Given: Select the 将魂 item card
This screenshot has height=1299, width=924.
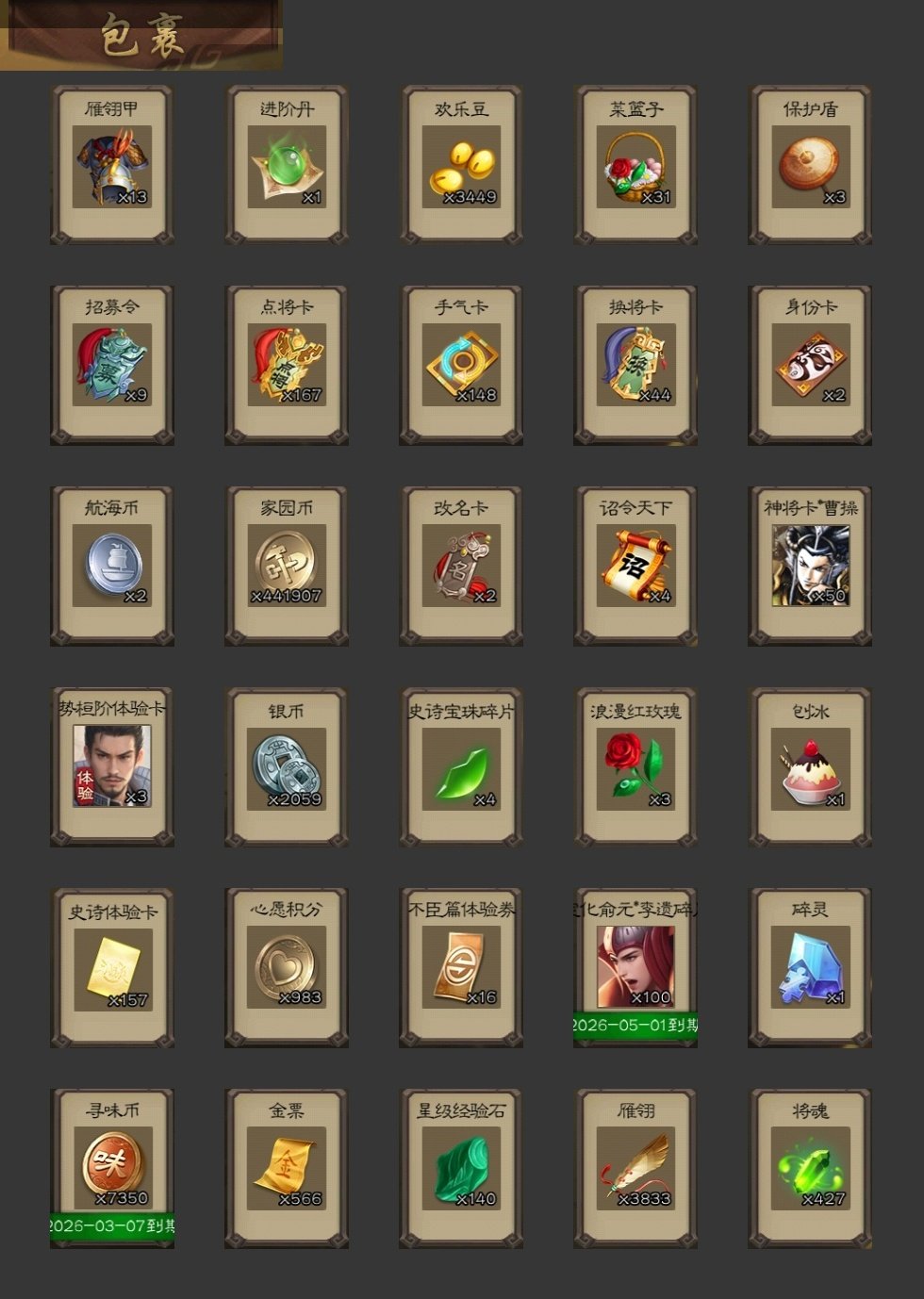Looking at the screenshot, I should point(810,1168).
